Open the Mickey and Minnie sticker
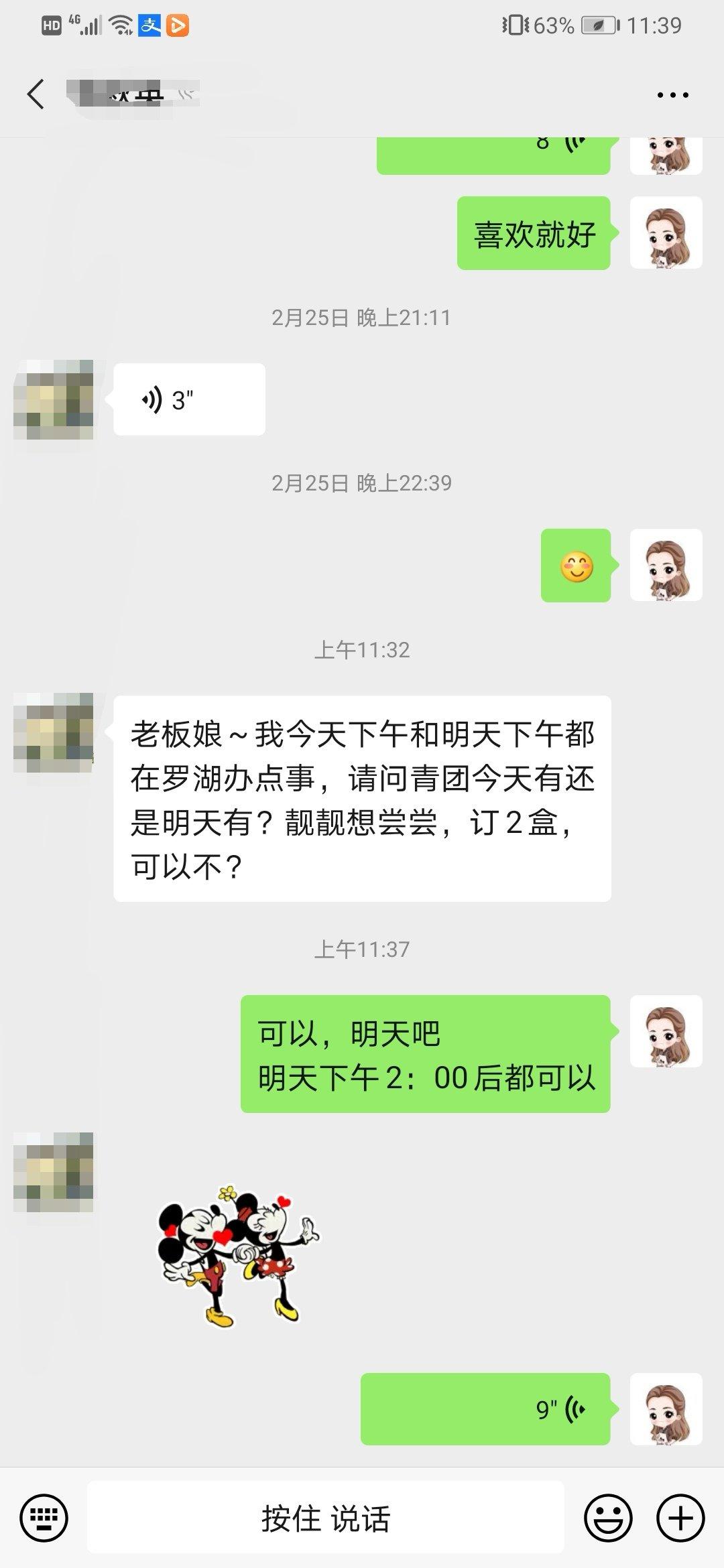The image size is (724, 1568). pos(237,1258)
